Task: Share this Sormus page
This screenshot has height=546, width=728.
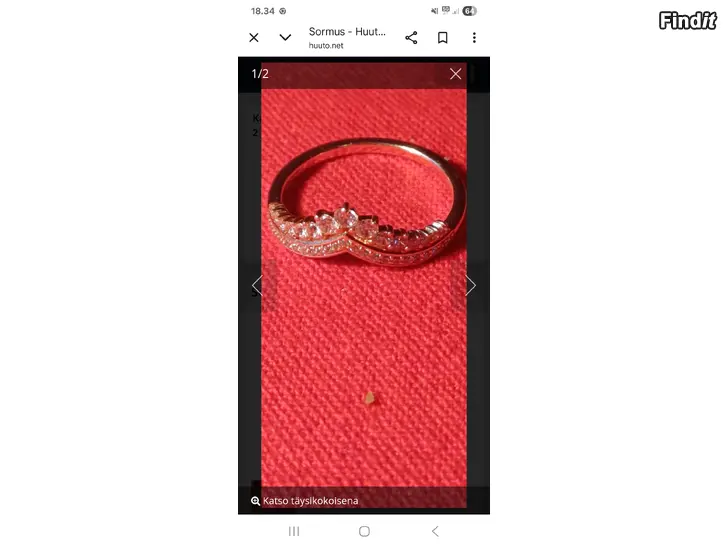Action: pyautogui.click(x=411, y=38)
